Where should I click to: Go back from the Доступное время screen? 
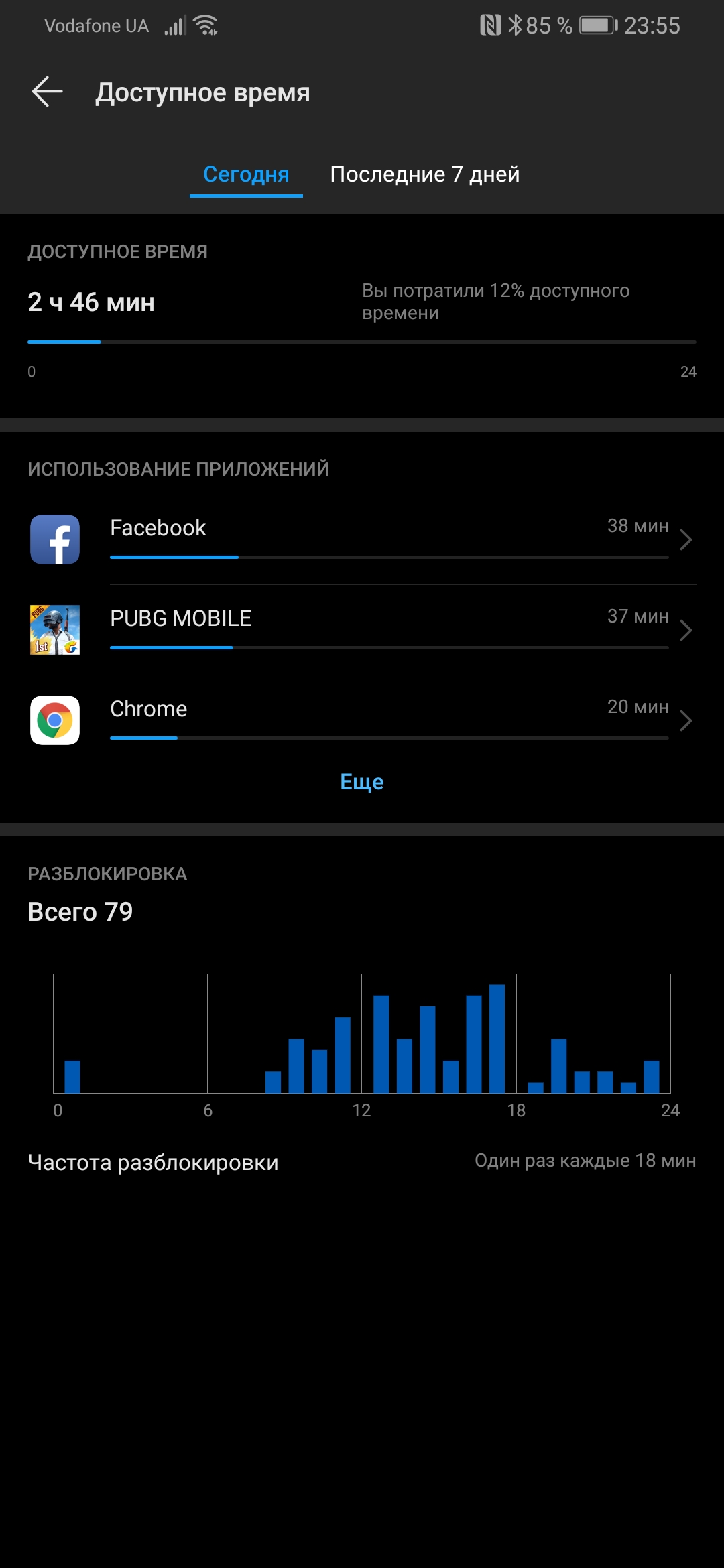tap(47, 92)
